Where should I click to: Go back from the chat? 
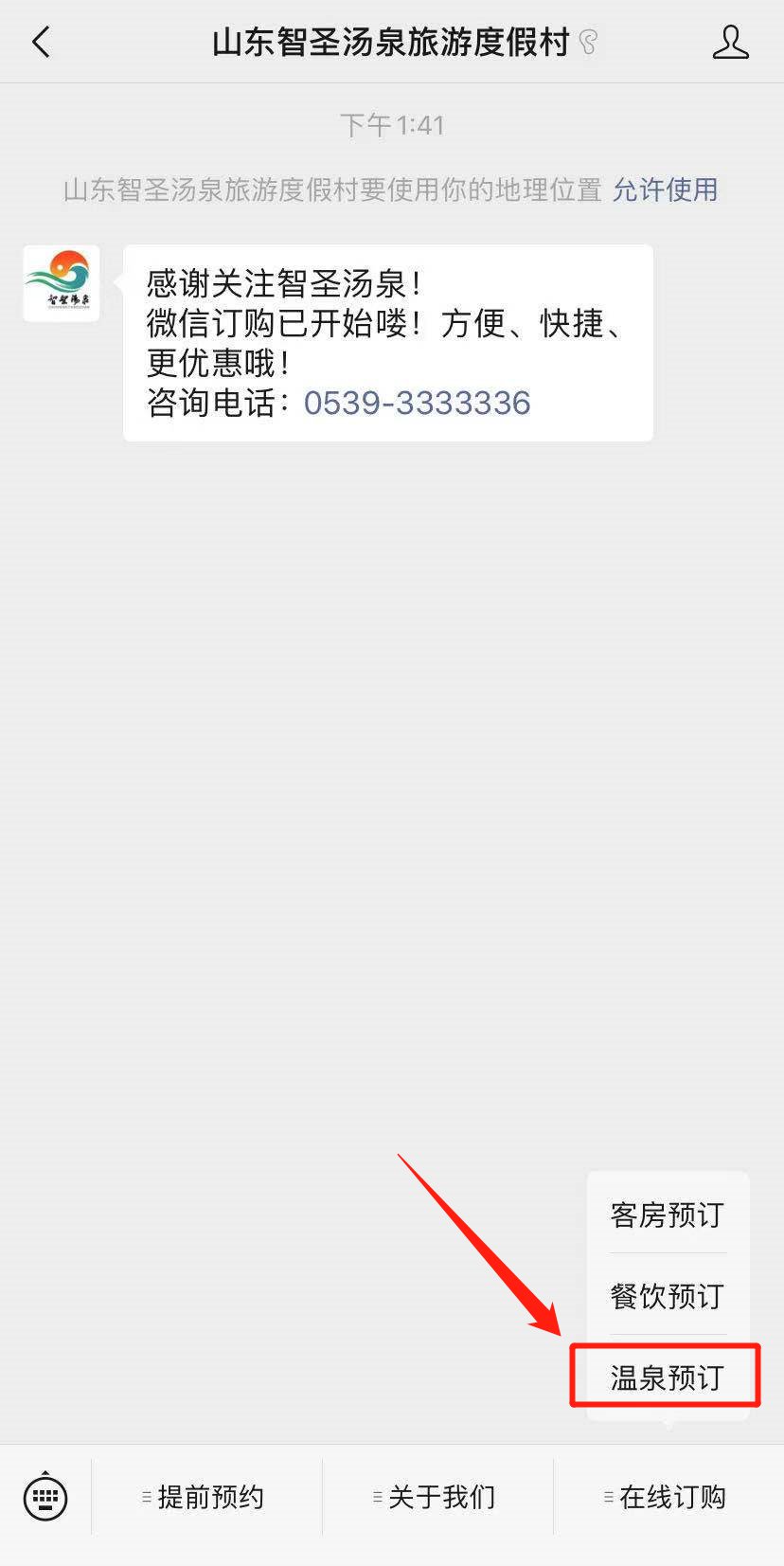[x=41, y=43]
